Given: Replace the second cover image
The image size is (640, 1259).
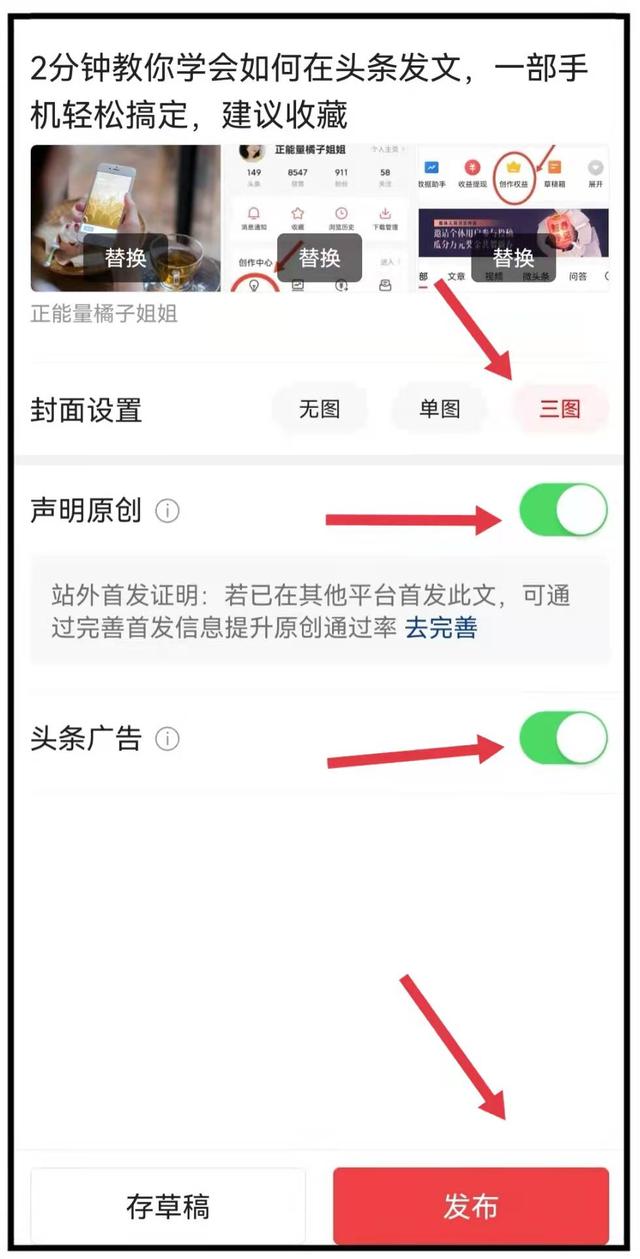Looking at the screenshot, I should click(x=320, y=257).
